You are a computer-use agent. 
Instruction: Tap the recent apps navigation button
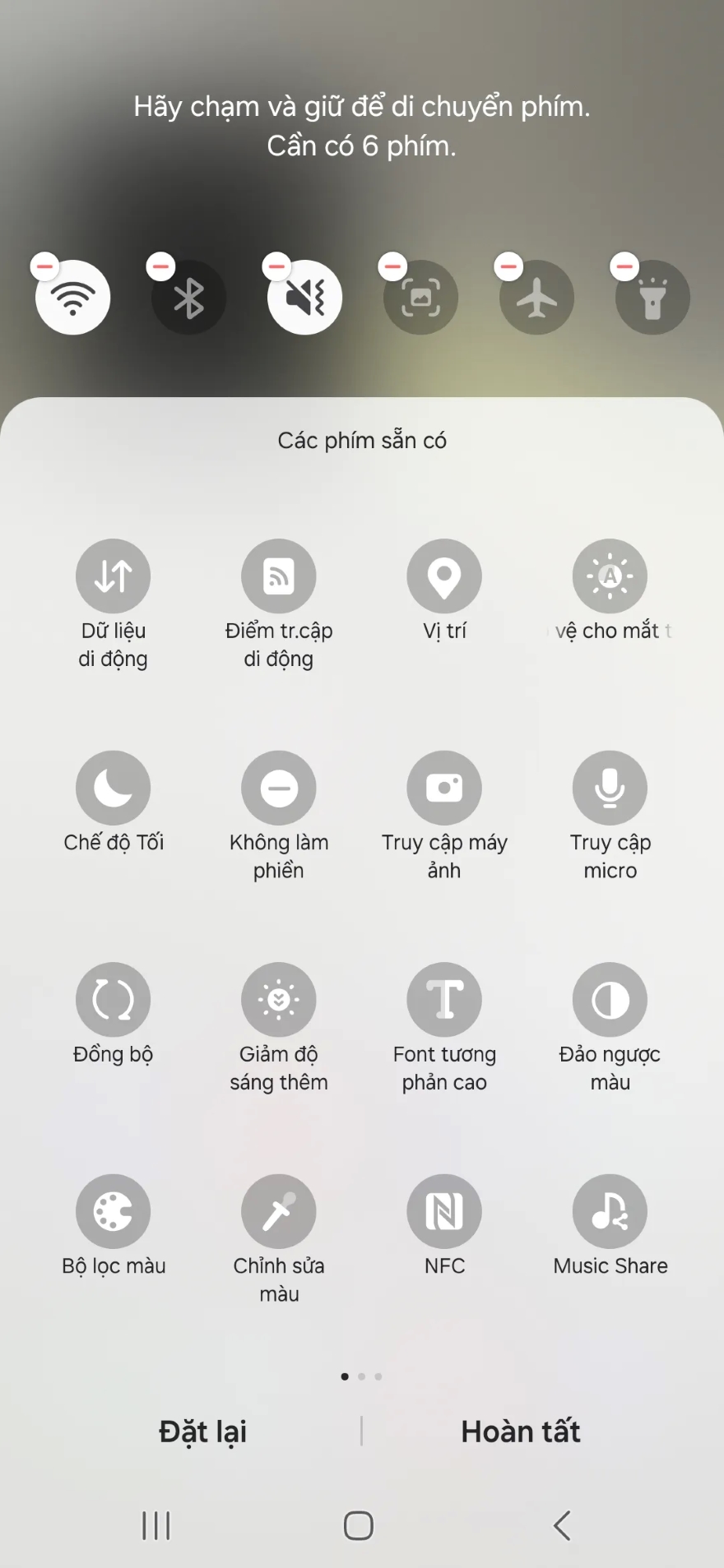pyautogui.click(x=155, y=1525)
